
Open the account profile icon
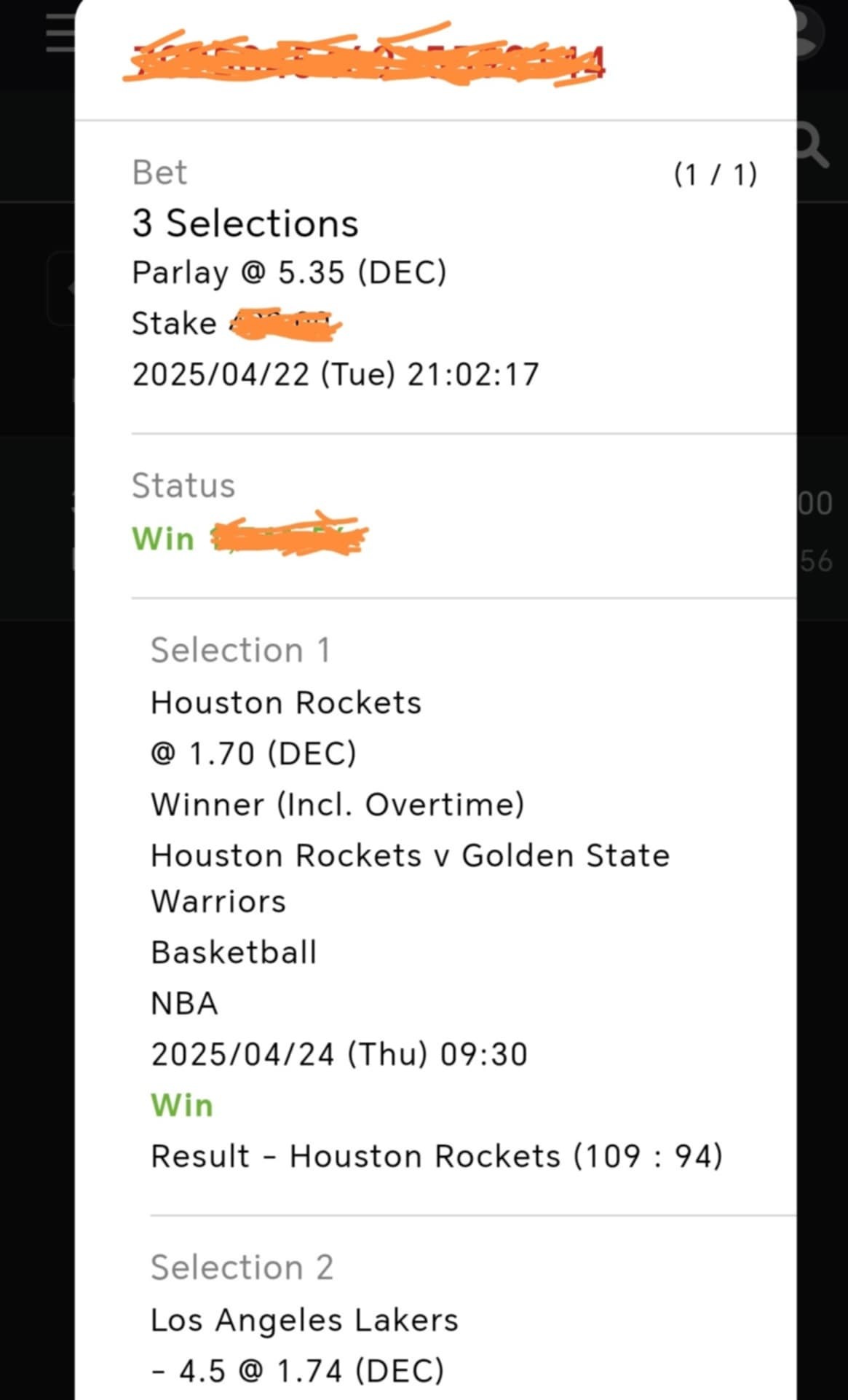click(x=809, y=32)
